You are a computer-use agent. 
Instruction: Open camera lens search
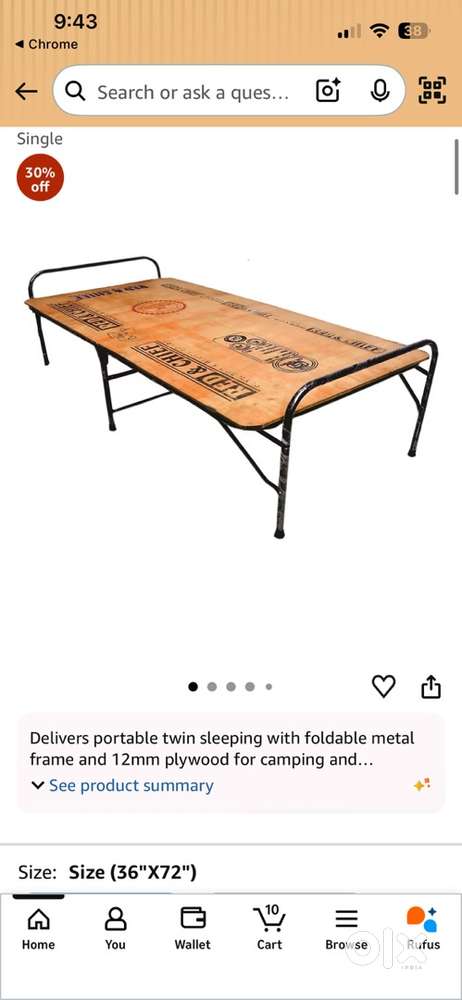328,91
